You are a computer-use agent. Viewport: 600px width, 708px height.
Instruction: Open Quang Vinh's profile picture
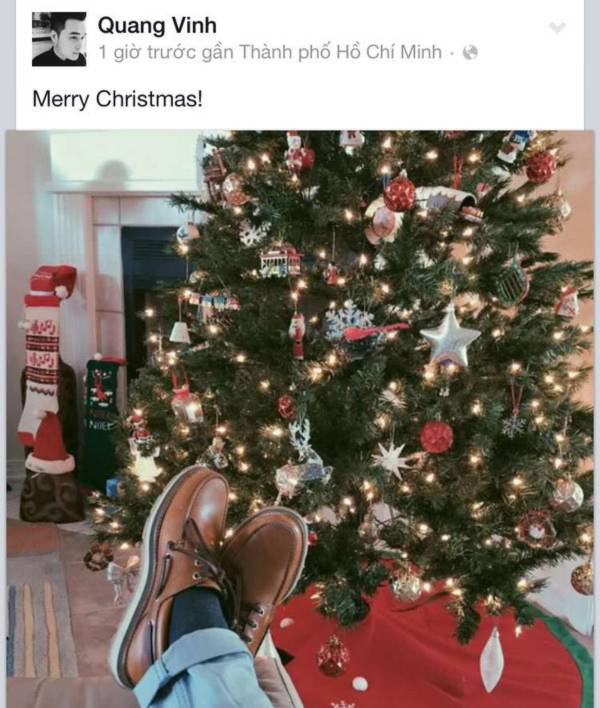pos(58,39)
